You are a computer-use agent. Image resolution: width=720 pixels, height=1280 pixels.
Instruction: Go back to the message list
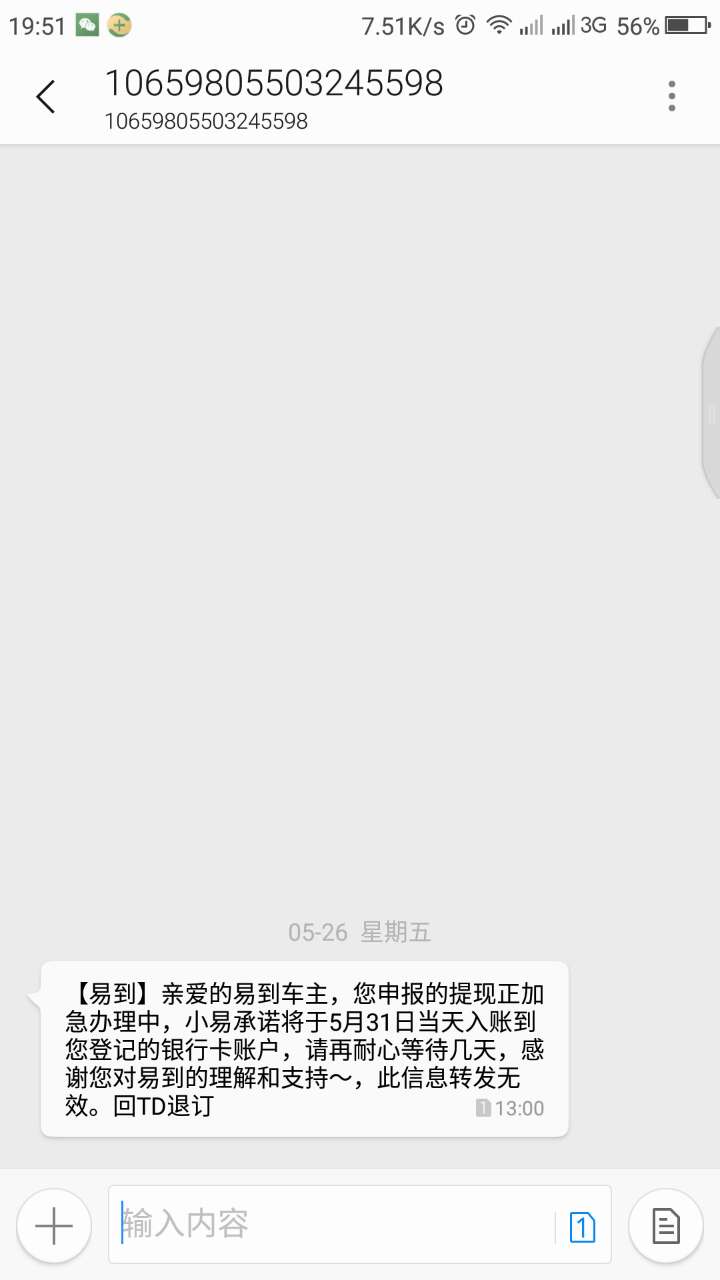46,97
